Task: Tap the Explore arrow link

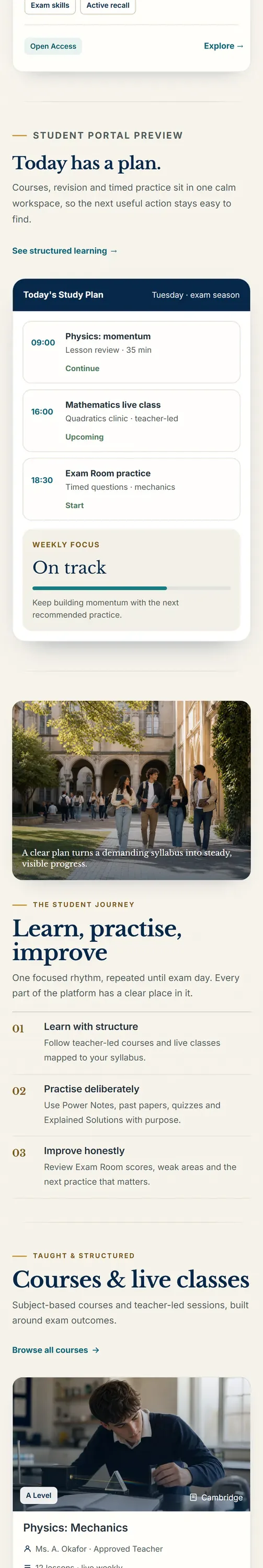Action: click(x=223, y=47)
